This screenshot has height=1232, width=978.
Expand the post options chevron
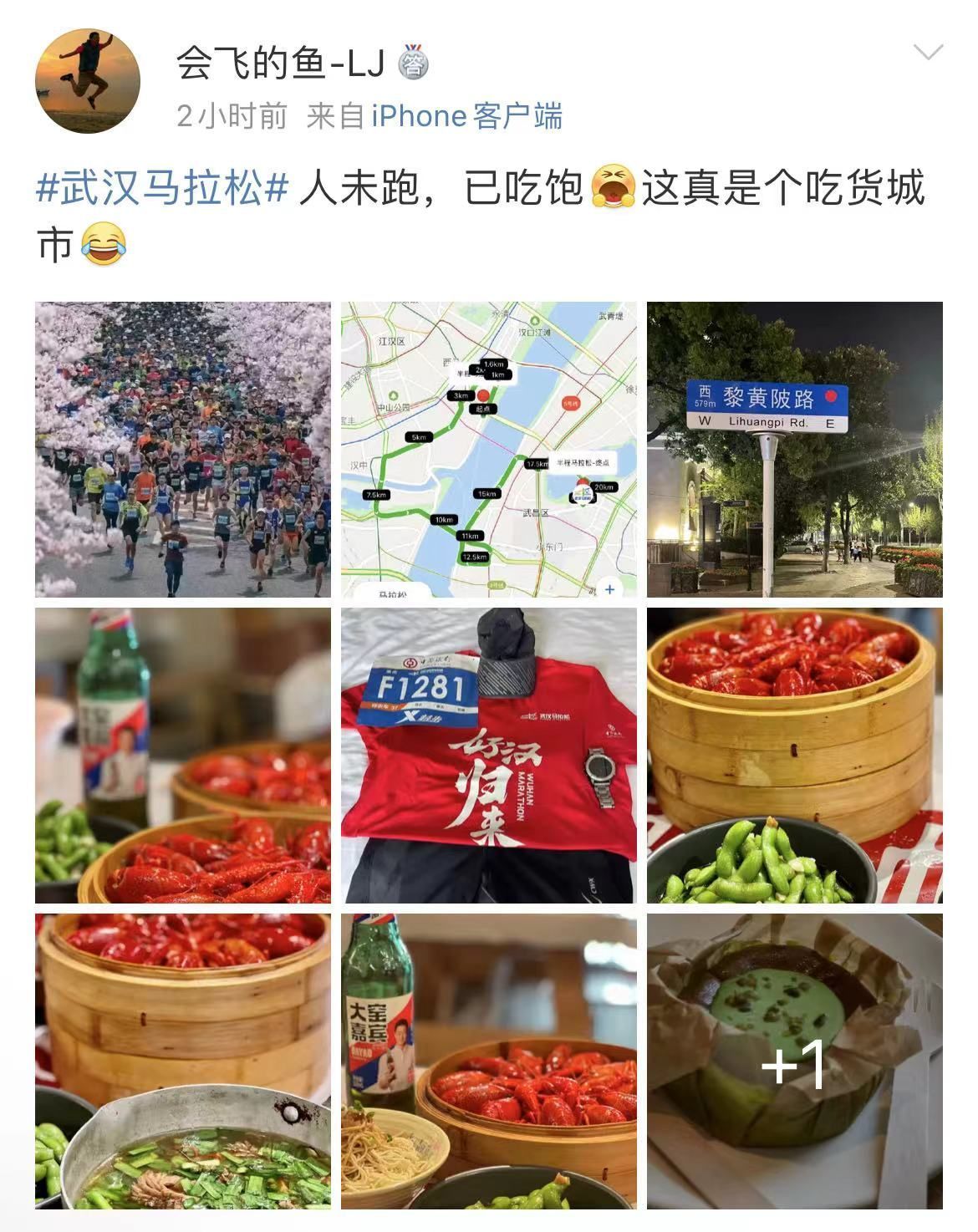(x=928, y=54)
